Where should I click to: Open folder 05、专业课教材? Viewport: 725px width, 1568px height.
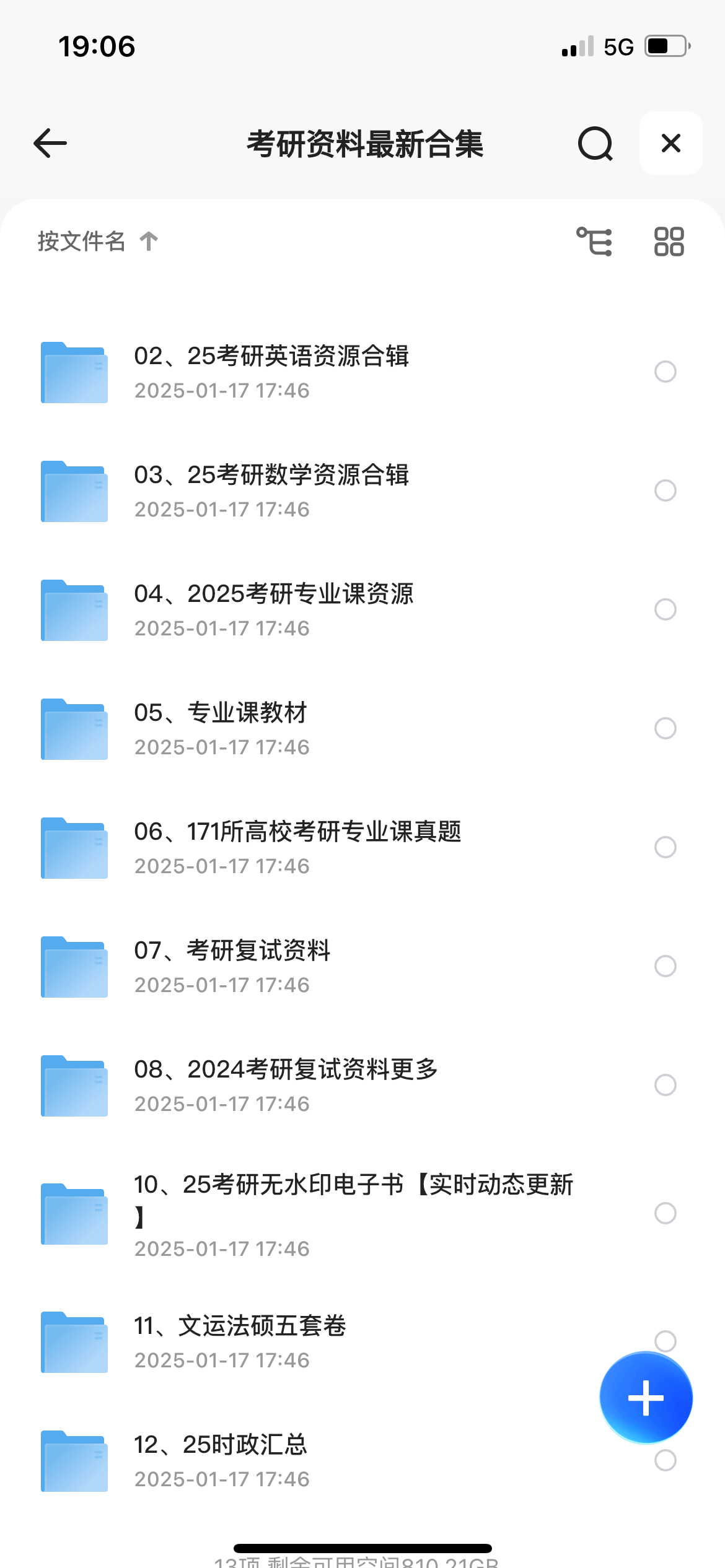[x=221, y=728]
